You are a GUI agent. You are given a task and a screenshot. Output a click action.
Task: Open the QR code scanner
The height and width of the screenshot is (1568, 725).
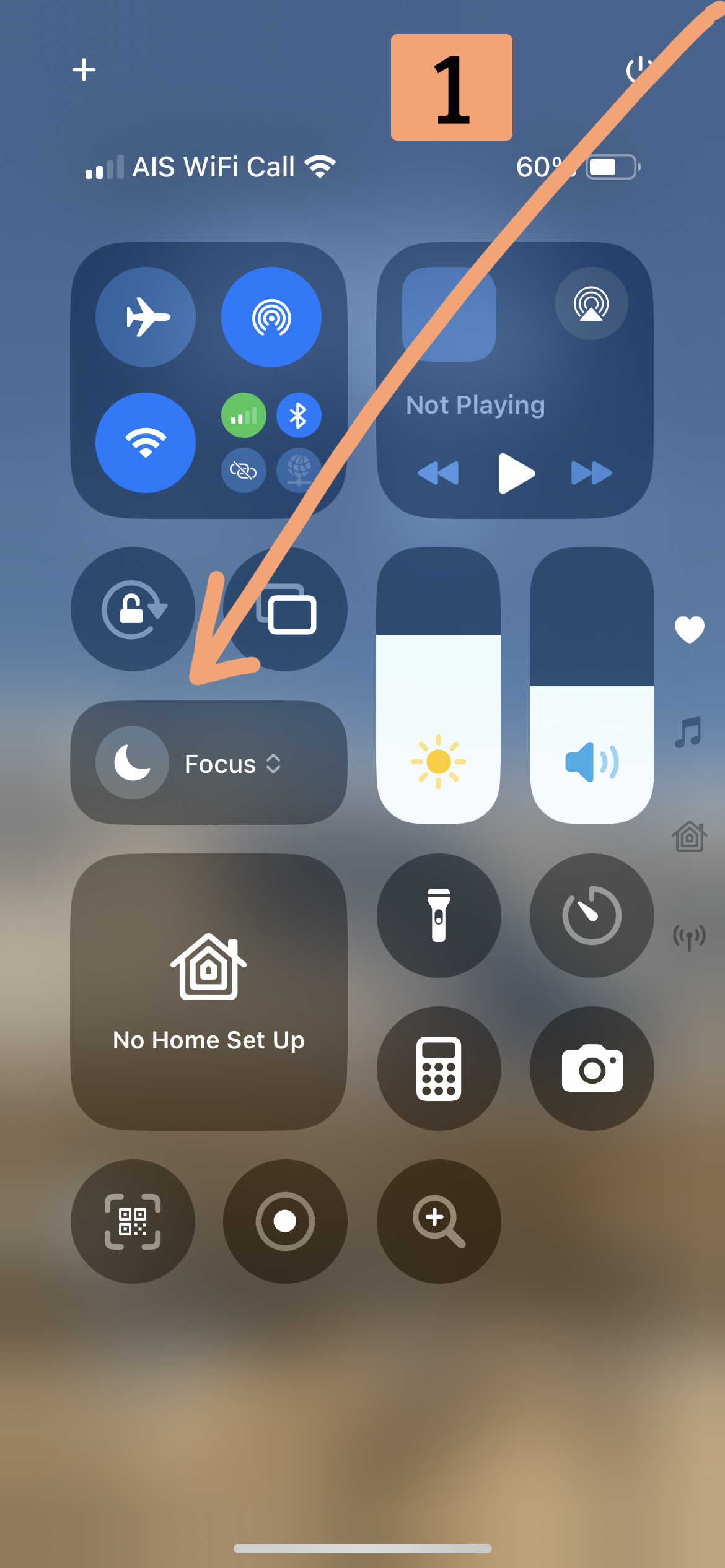tap(133, 1221)
